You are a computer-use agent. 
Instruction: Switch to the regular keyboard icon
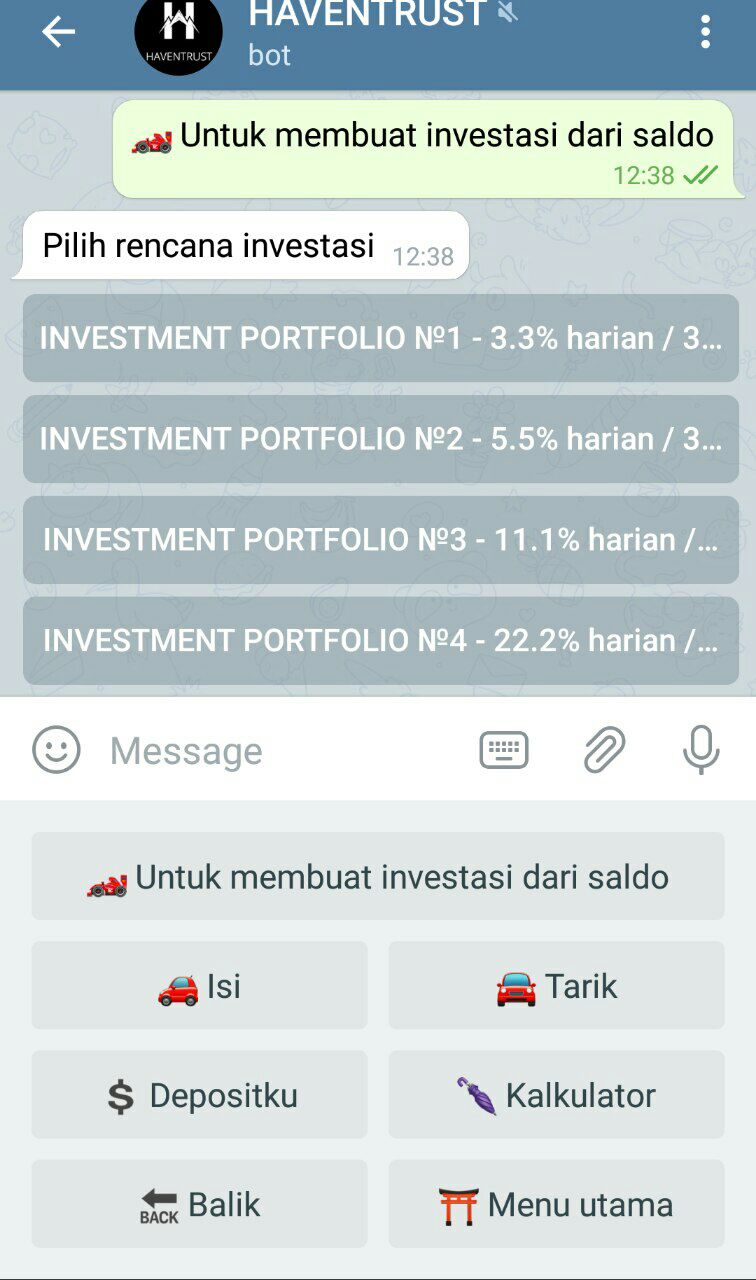click(504, 750)
